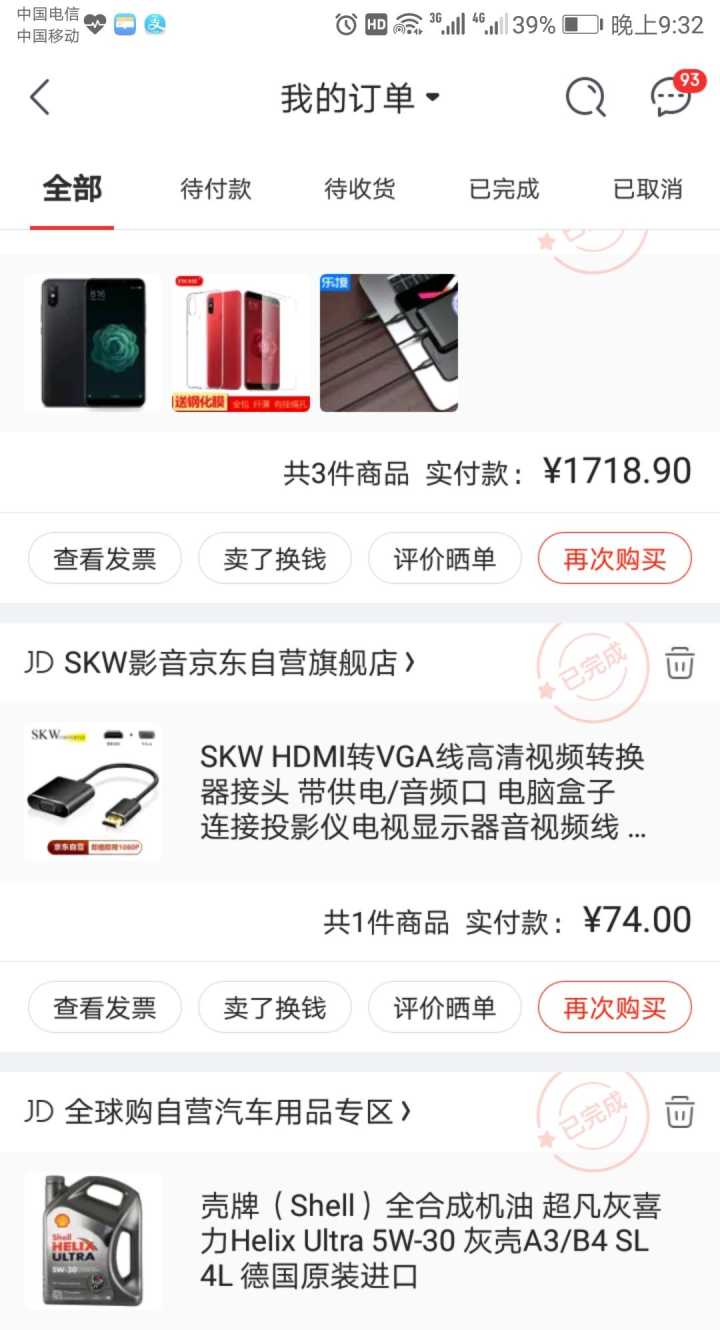View invoice 查看发票 for the ¥1718.90 order
Viewport: 720px width, 1330px height.
click(x=105, y=559)
